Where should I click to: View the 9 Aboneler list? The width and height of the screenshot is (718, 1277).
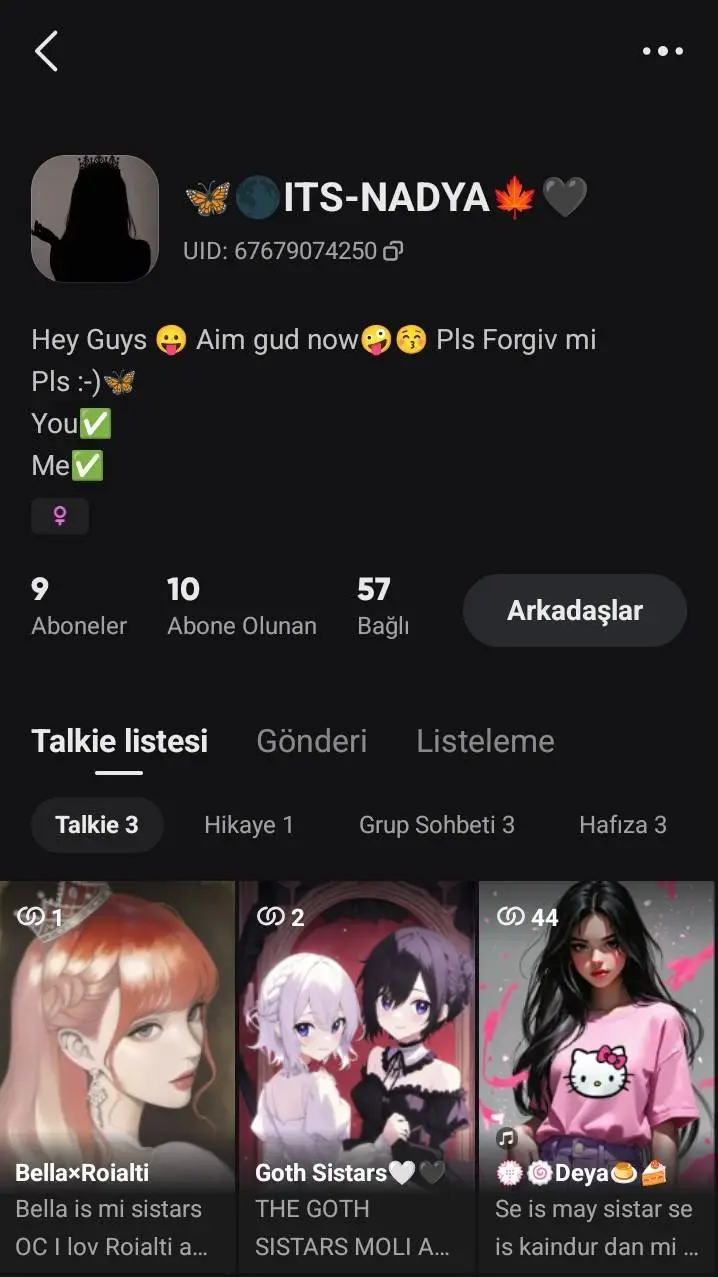(x=79, y=607)
